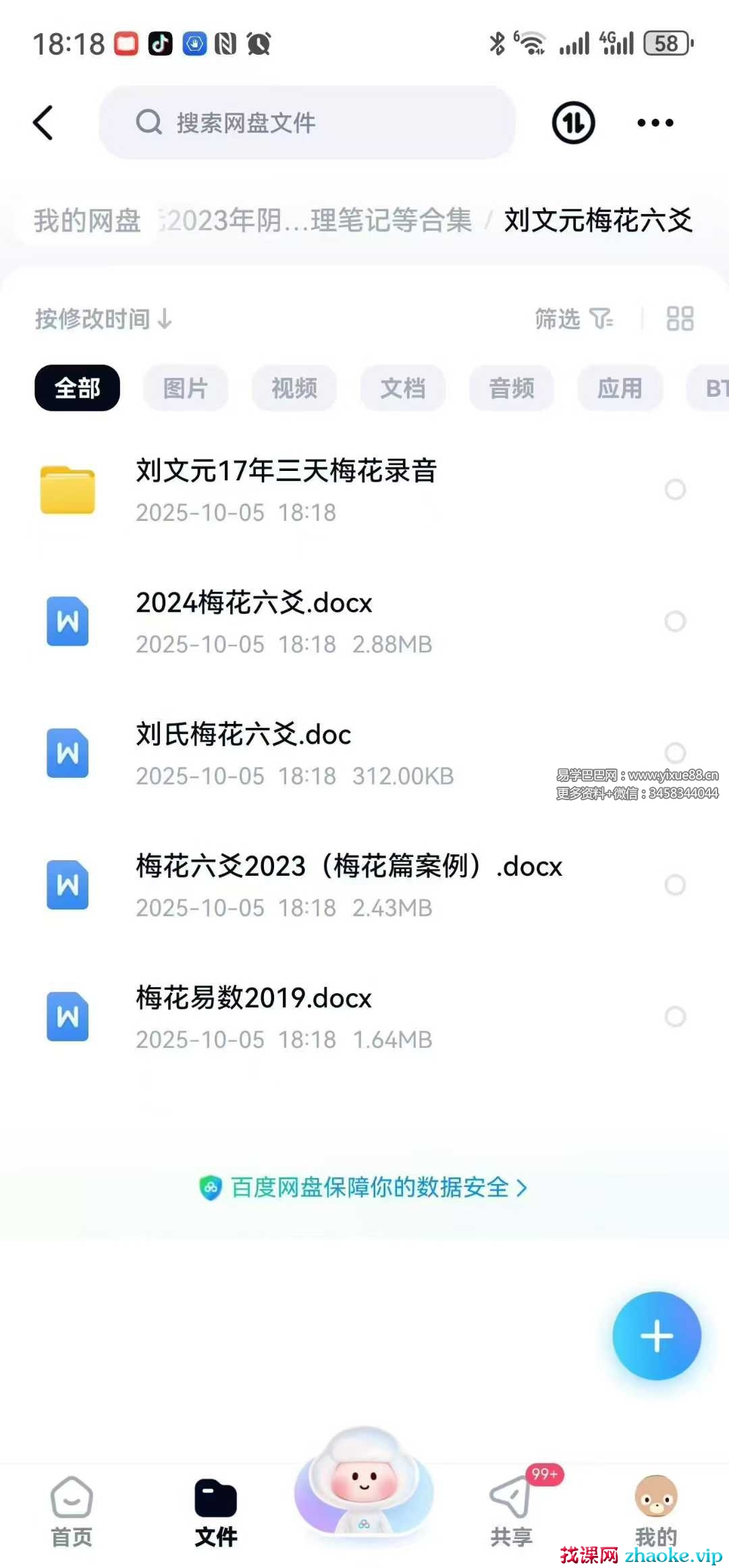Show only 文档 files
Image resolution: width=729 pixels, height=1568 pixels.
coord(402,388)
